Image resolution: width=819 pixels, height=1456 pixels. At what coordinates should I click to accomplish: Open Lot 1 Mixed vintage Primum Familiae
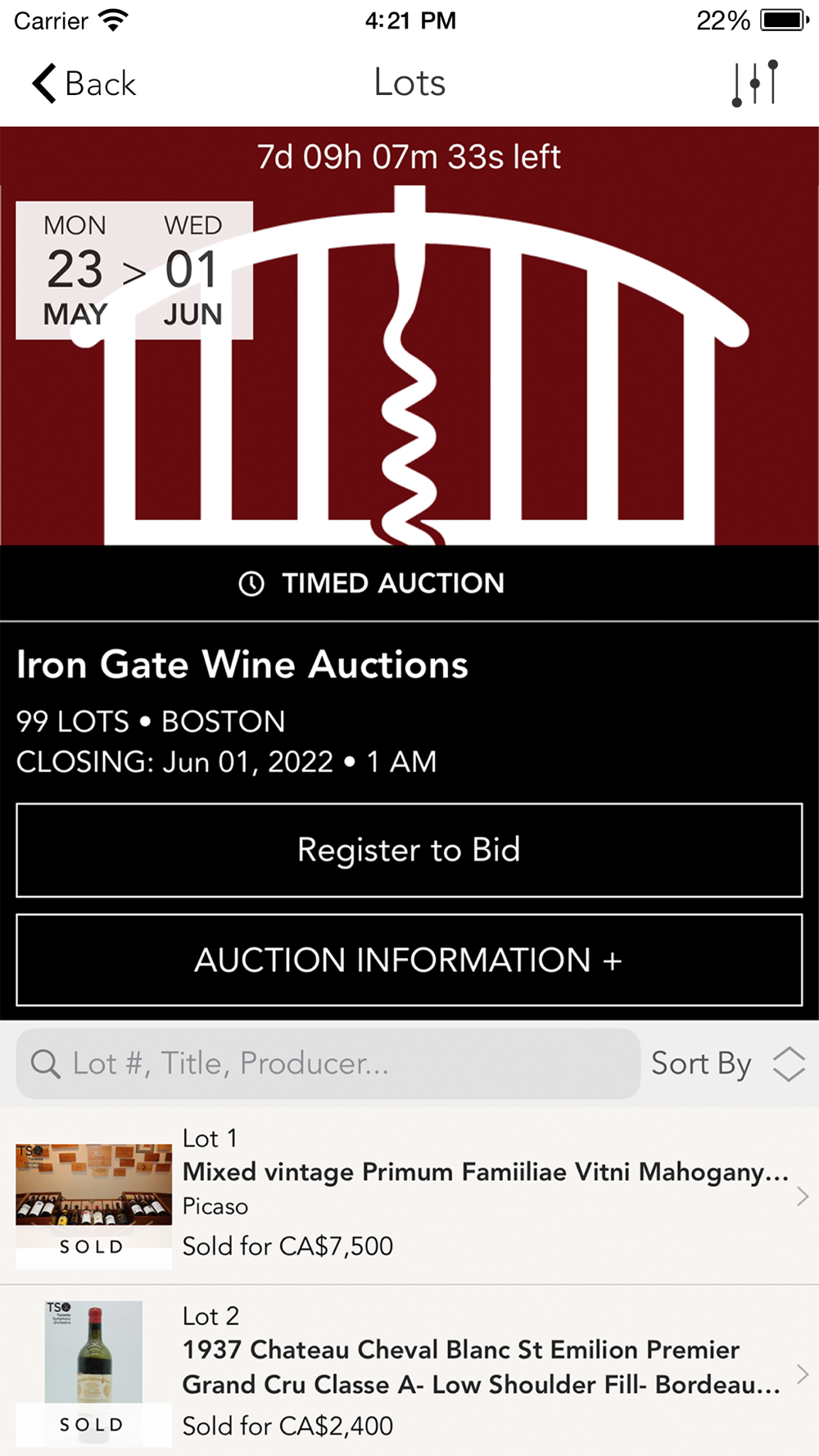coord(409,1196)
